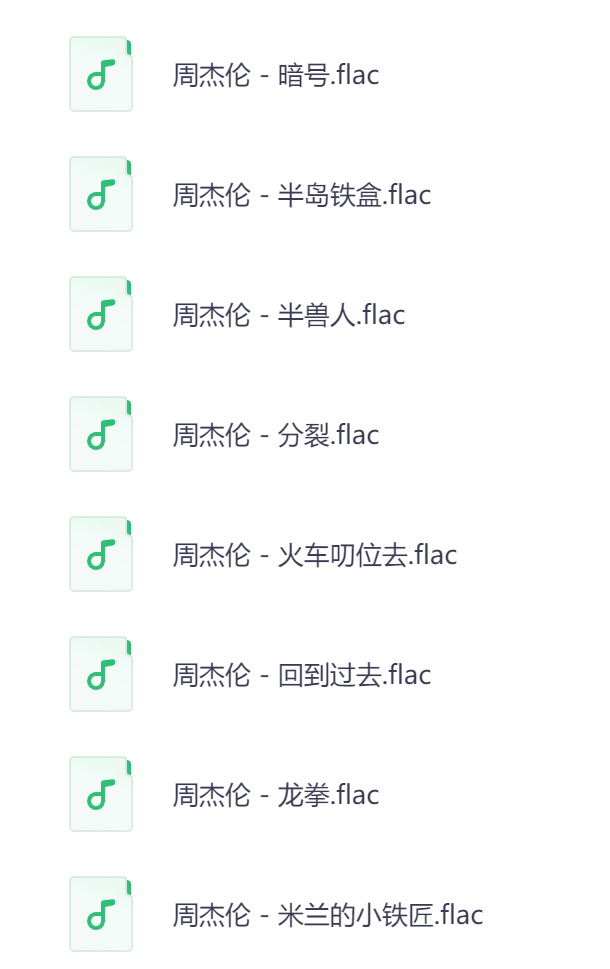
Task: Open the file 周杰伦 - 暗号.flac
Action: [x=275, y=75]
